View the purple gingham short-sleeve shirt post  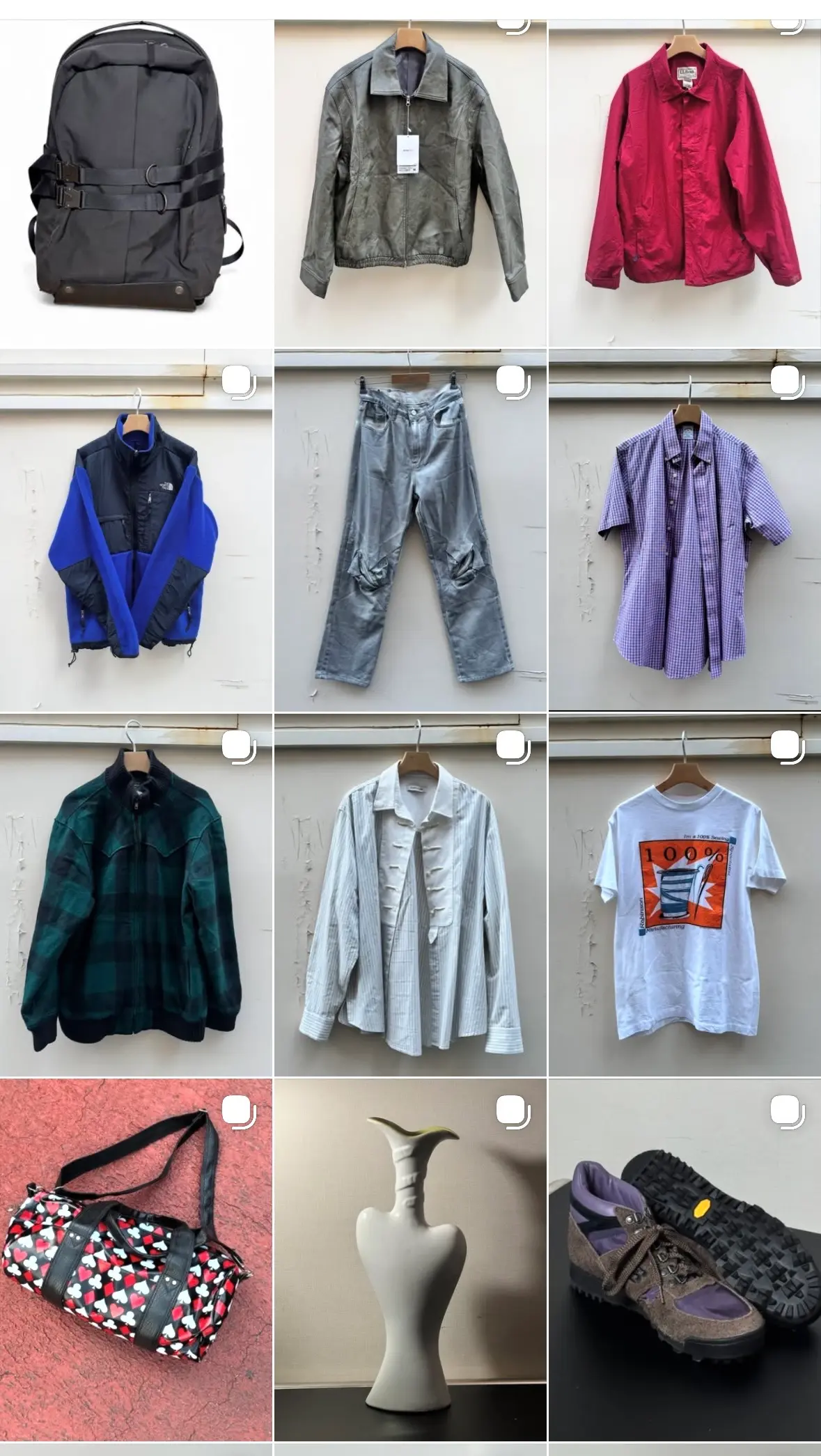(685, 530)
